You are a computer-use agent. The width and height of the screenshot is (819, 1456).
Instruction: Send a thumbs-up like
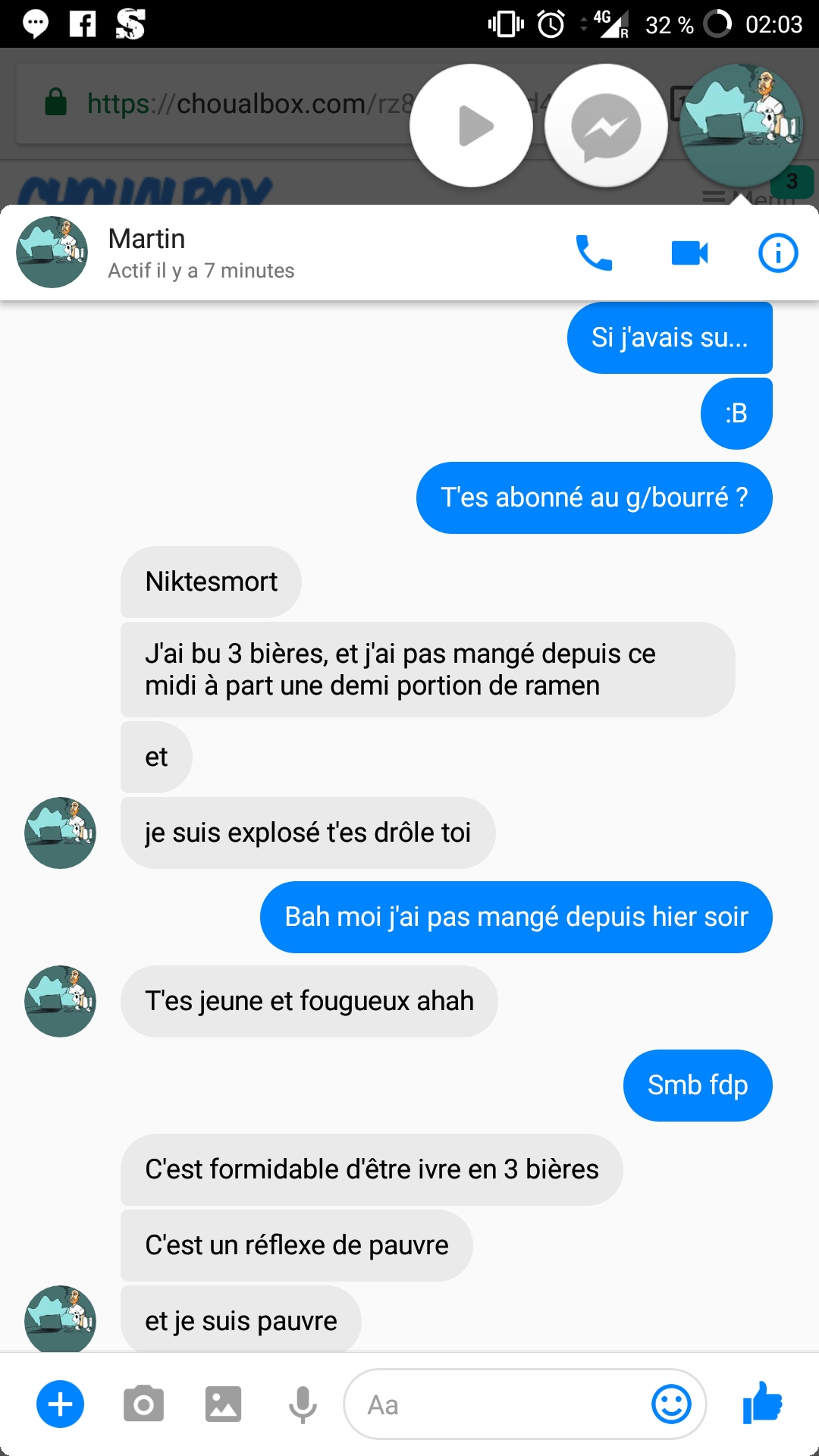763,1403
